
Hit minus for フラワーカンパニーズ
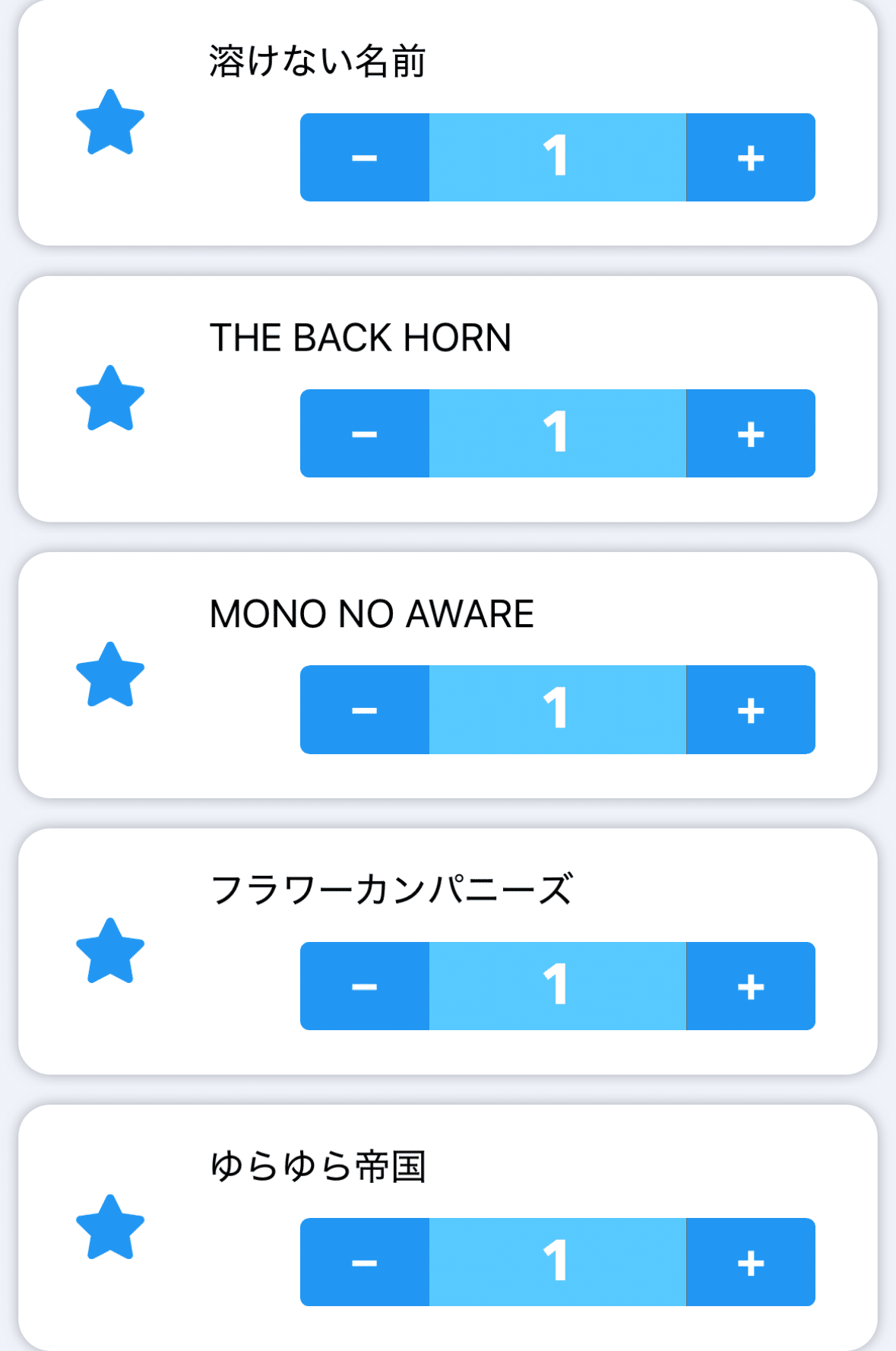(365, 986)
